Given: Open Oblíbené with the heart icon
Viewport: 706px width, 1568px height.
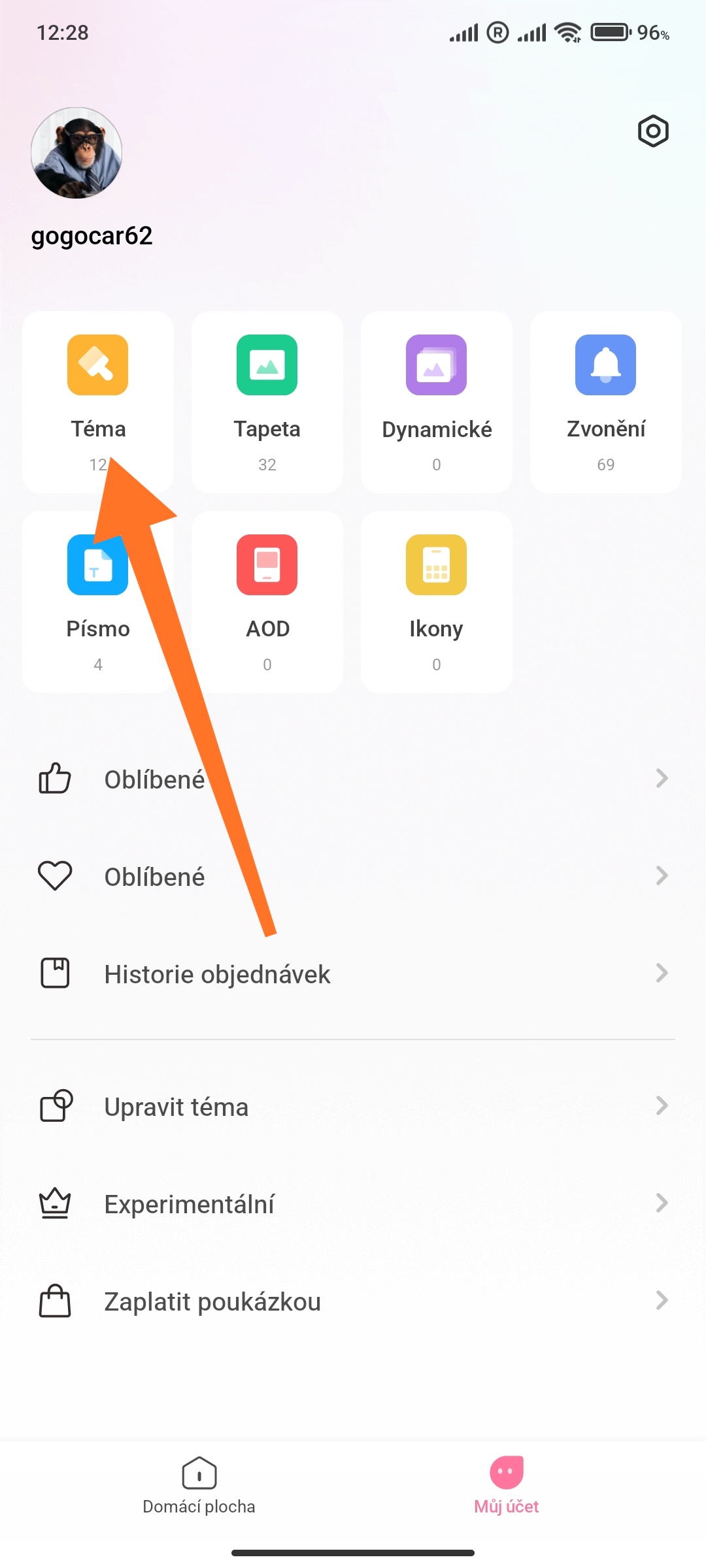Looking at the screenshot, I should point(353,876).
